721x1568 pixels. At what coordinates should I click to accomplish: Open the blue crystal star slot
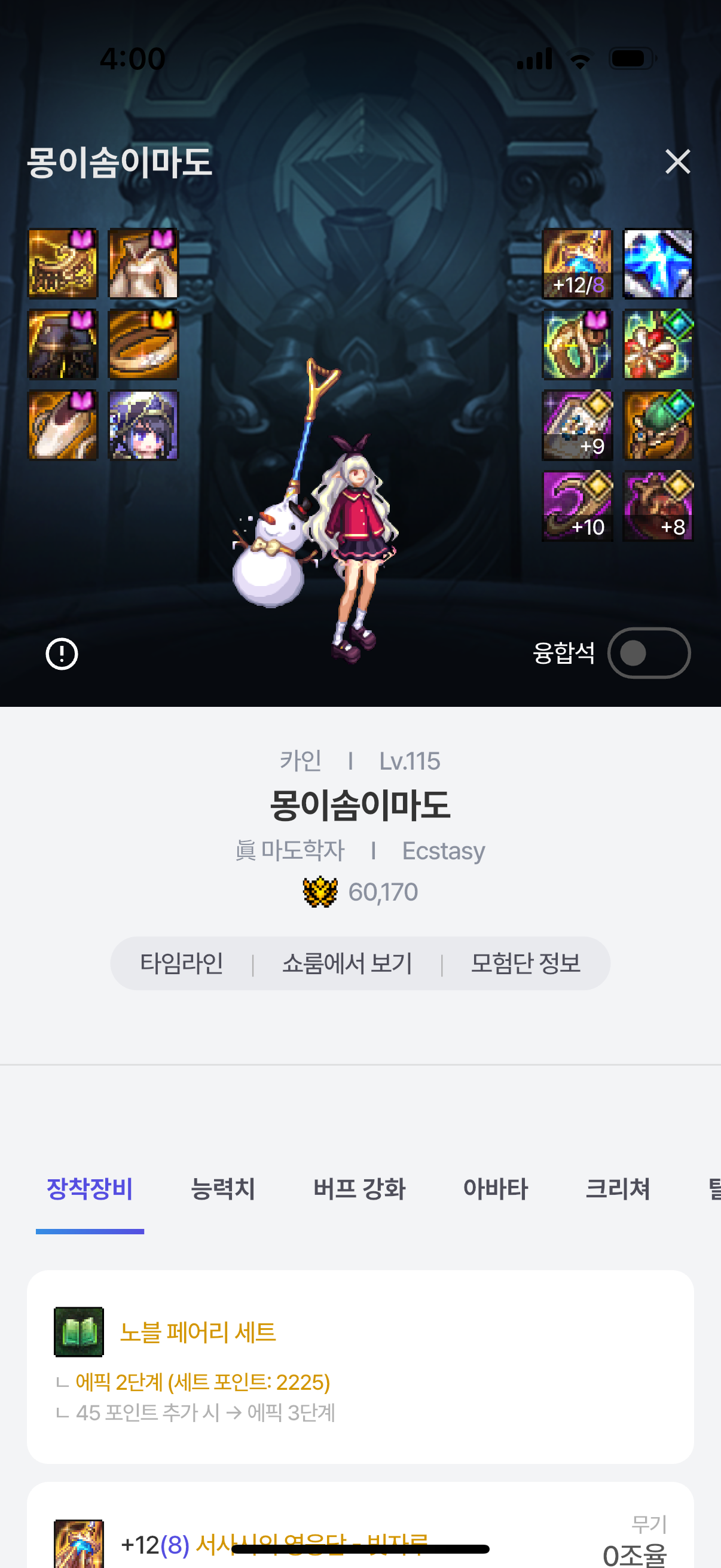(x=658, y=264)
